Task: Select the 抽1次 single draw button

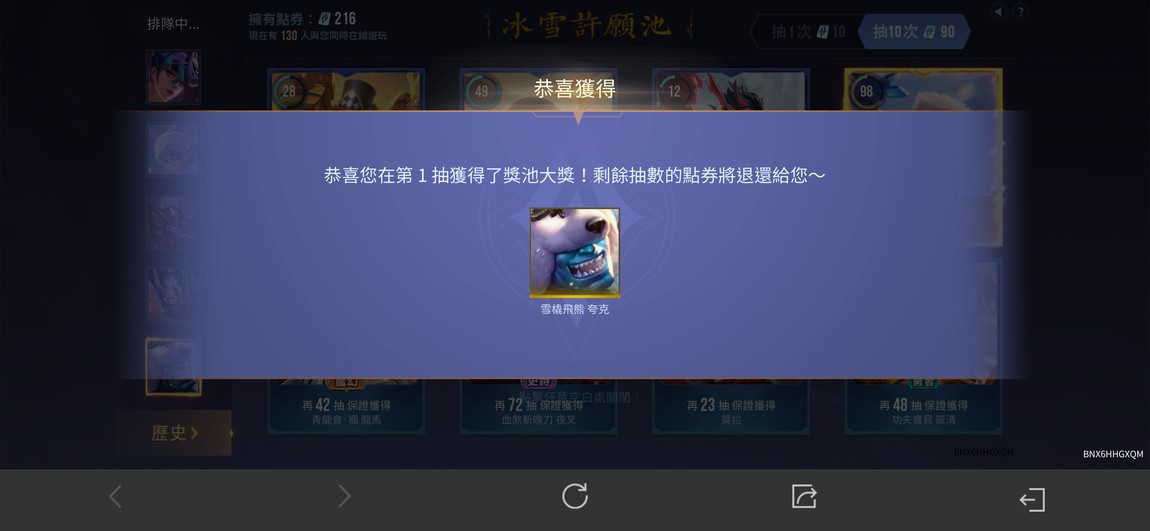Action: [807, 32]
